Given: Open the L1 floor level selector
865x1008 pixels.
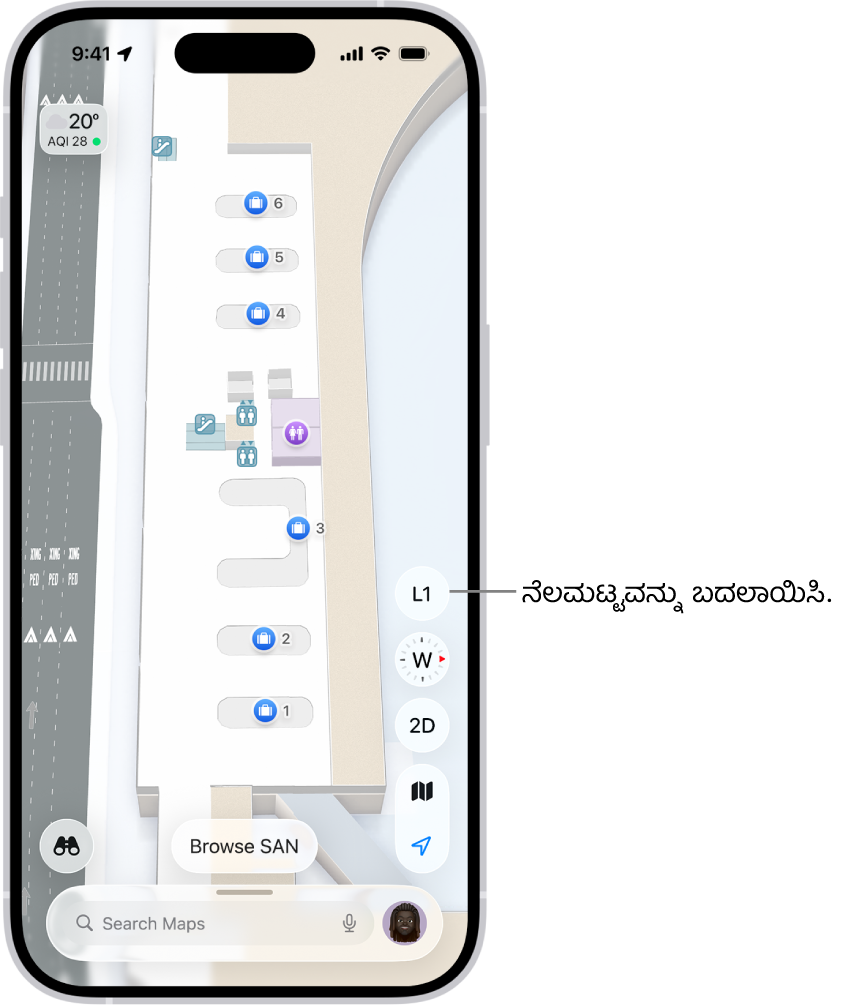Looking at the screenshot, I should (x=422, y=594).
